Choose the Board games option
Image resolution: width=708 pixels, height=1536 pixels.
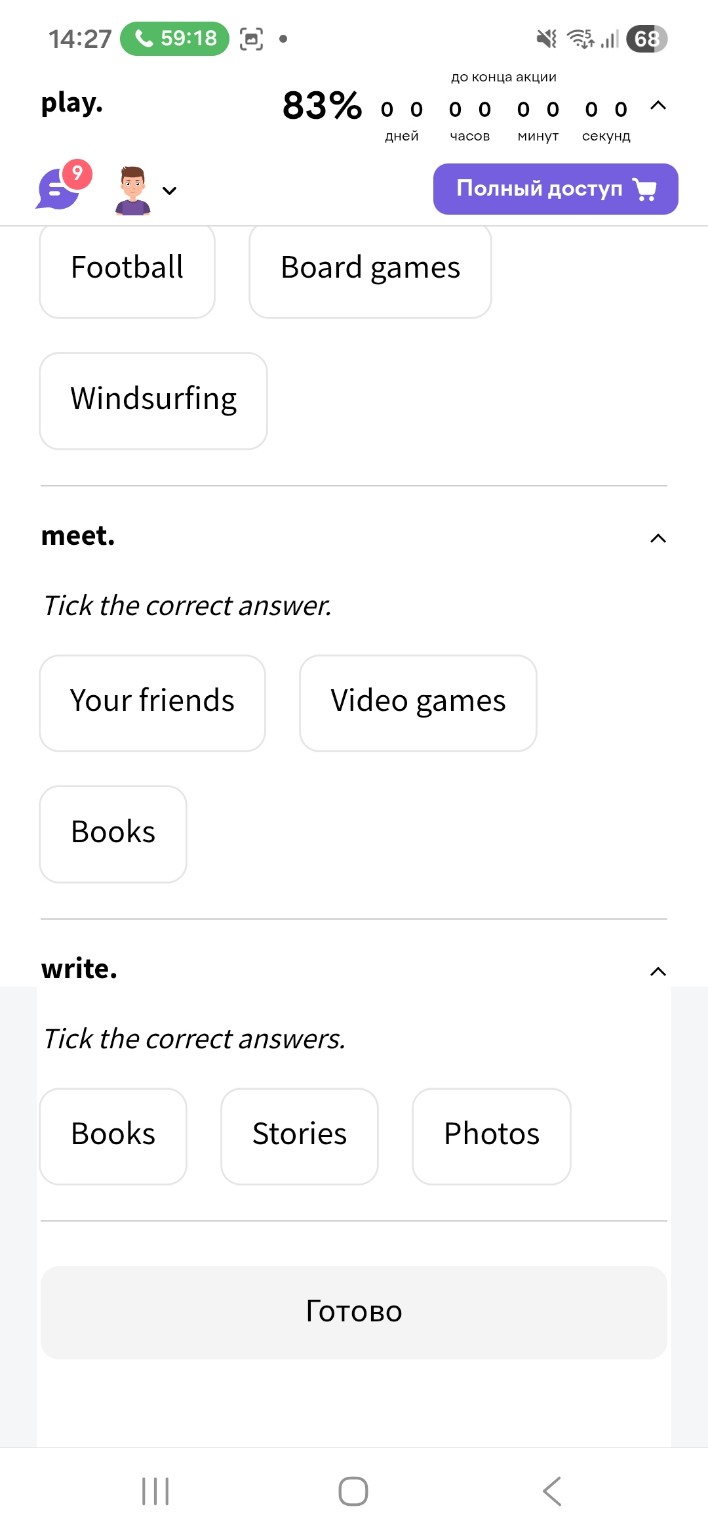point(370,268)
